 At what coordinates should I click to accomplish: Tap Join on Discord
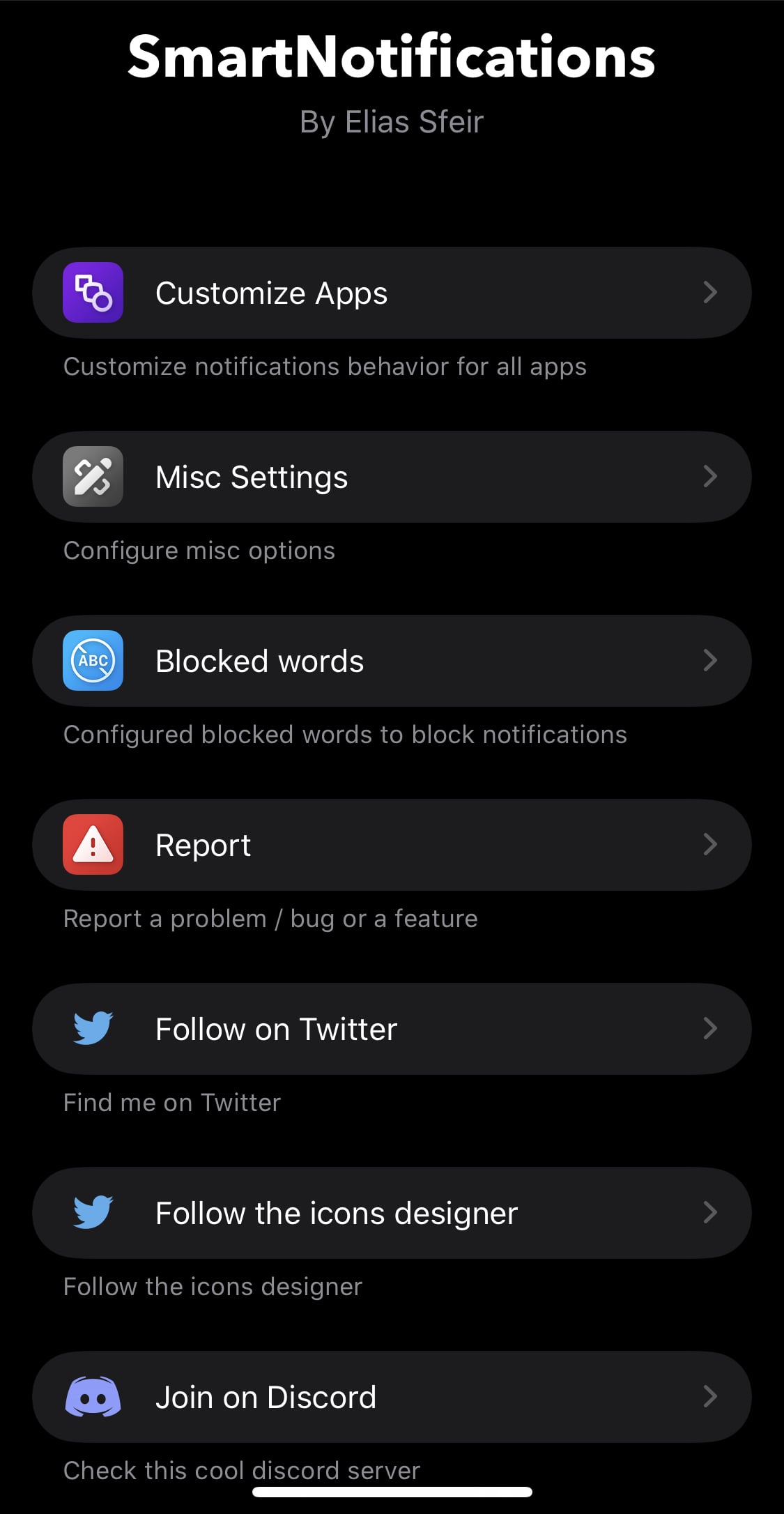tap(392, 1397)
